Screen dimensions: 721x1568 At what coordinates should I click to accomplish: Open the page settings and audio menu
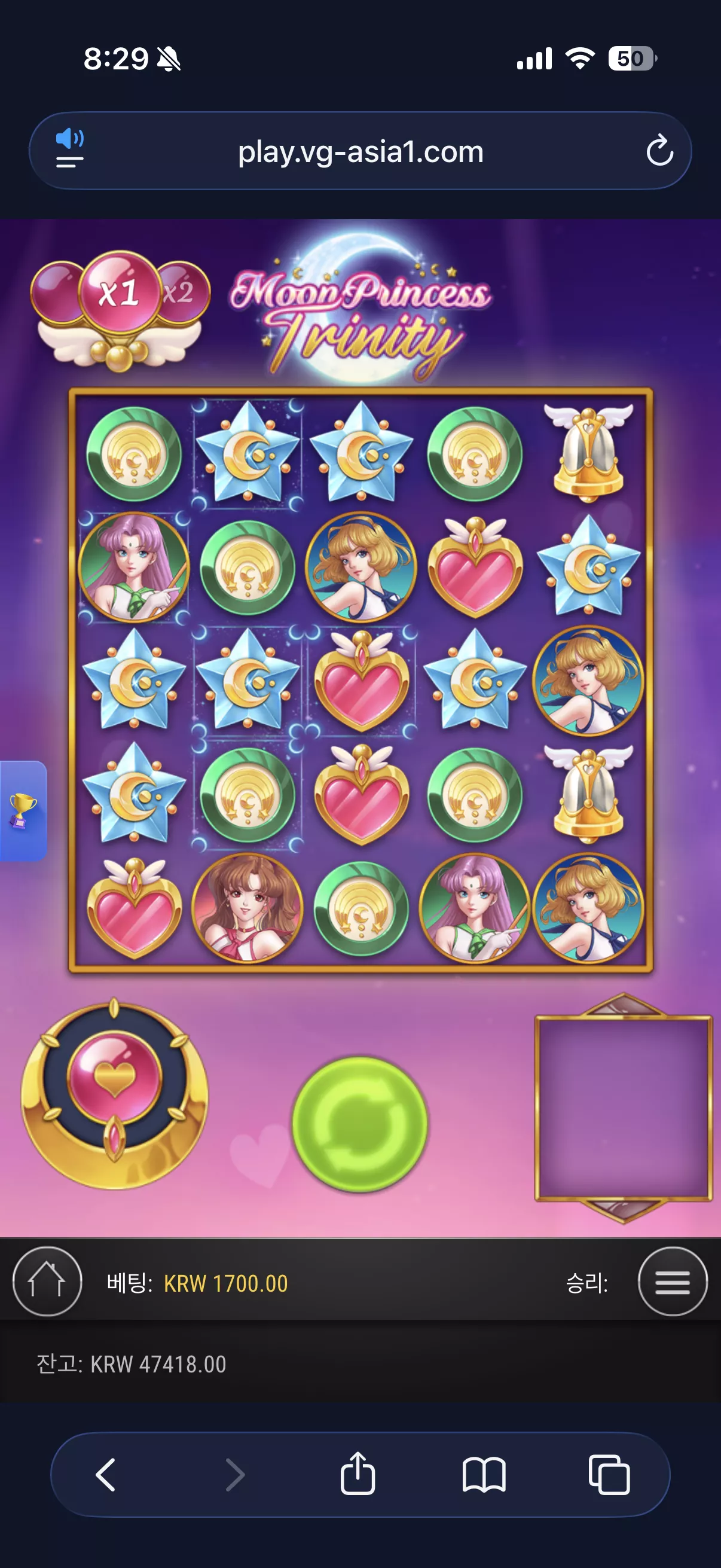point(70,148)
